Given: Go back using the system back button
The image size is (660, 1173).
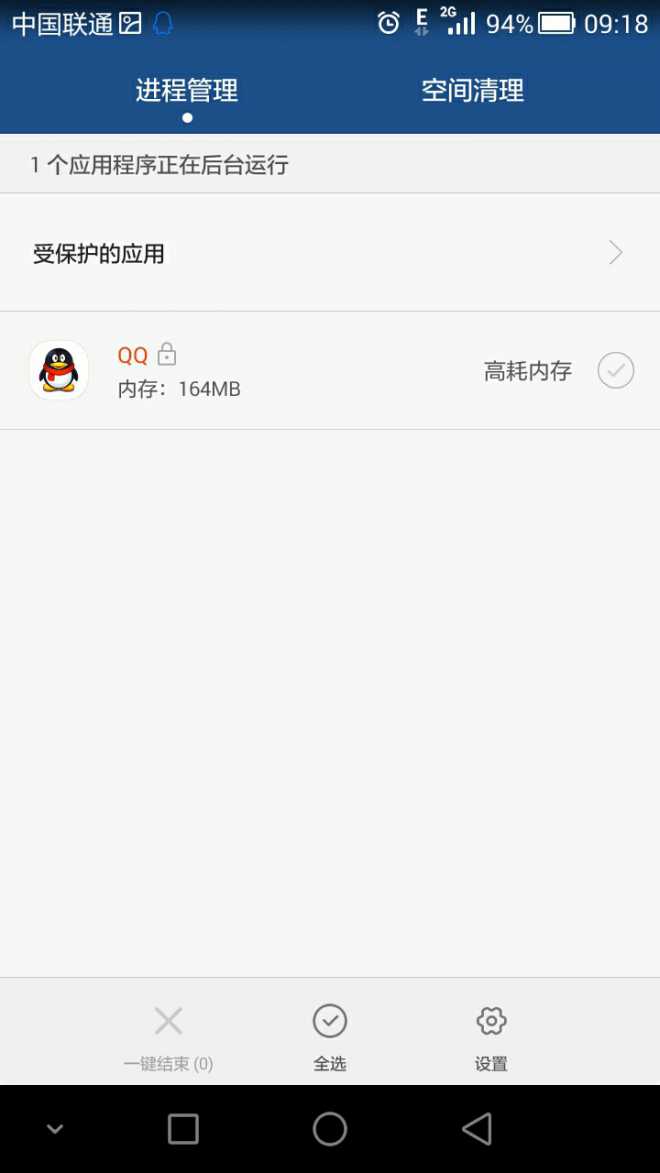Looking at the screenshot, I should (477, 1129).
